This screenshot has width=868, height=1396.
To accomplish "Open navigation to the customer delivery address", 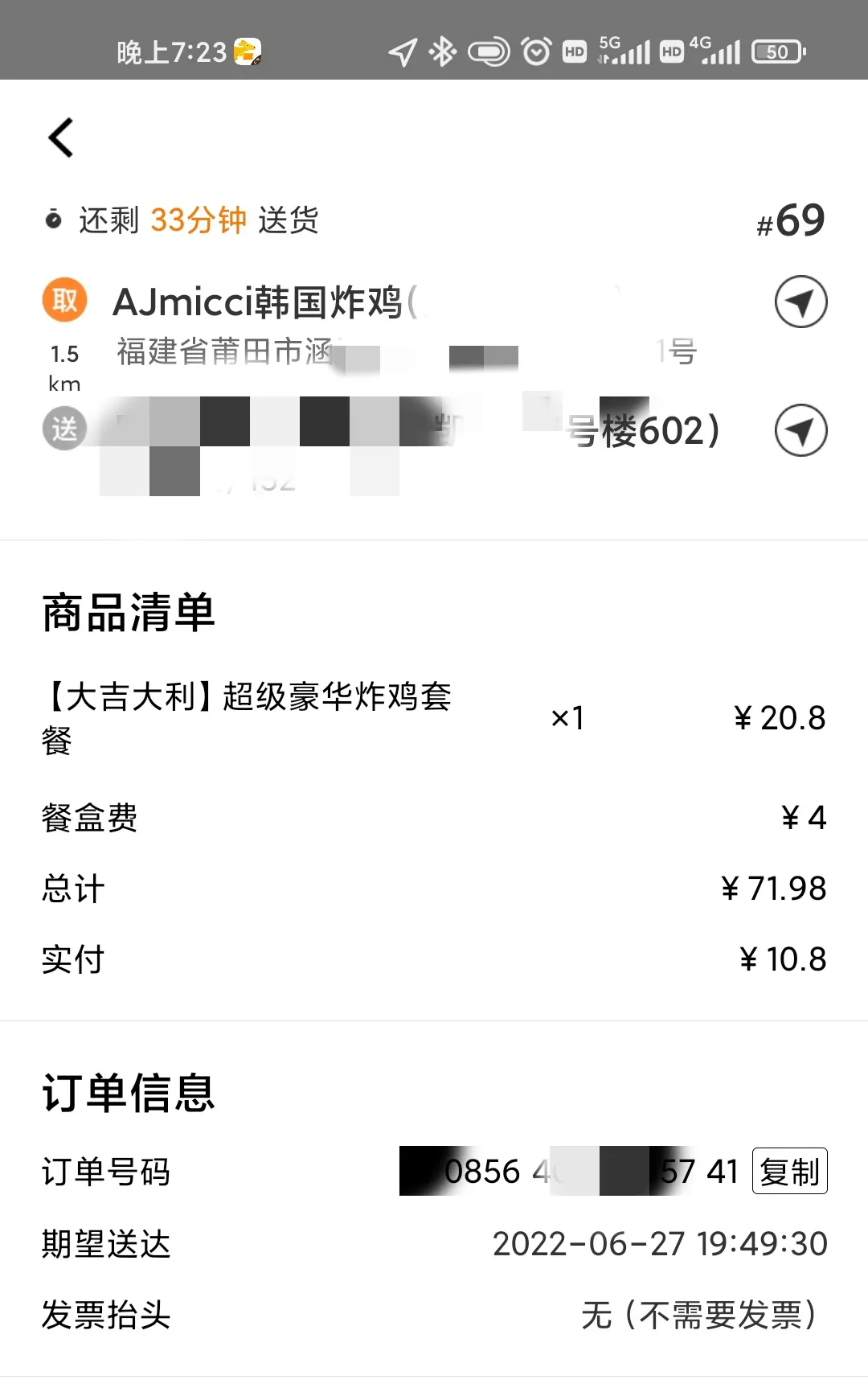I will pyautogui.click(x=800, y=430).
